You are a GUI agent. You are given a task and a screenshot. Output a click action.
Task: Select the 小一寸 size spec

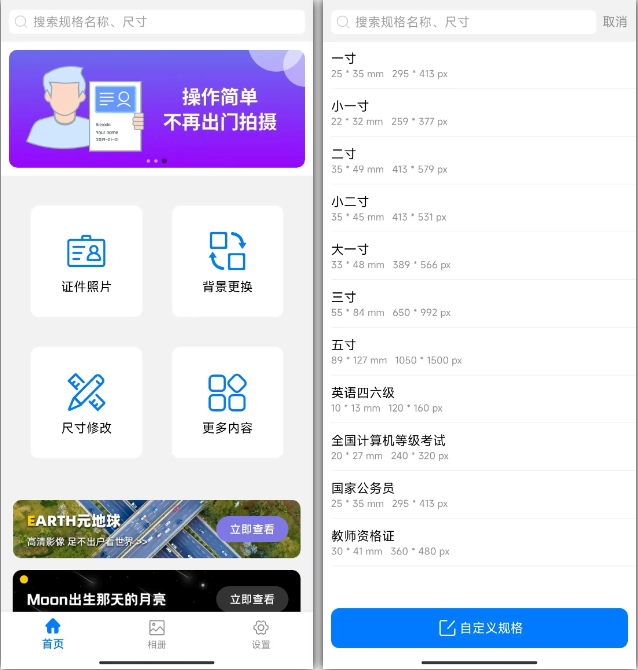(x=478, y=113)
